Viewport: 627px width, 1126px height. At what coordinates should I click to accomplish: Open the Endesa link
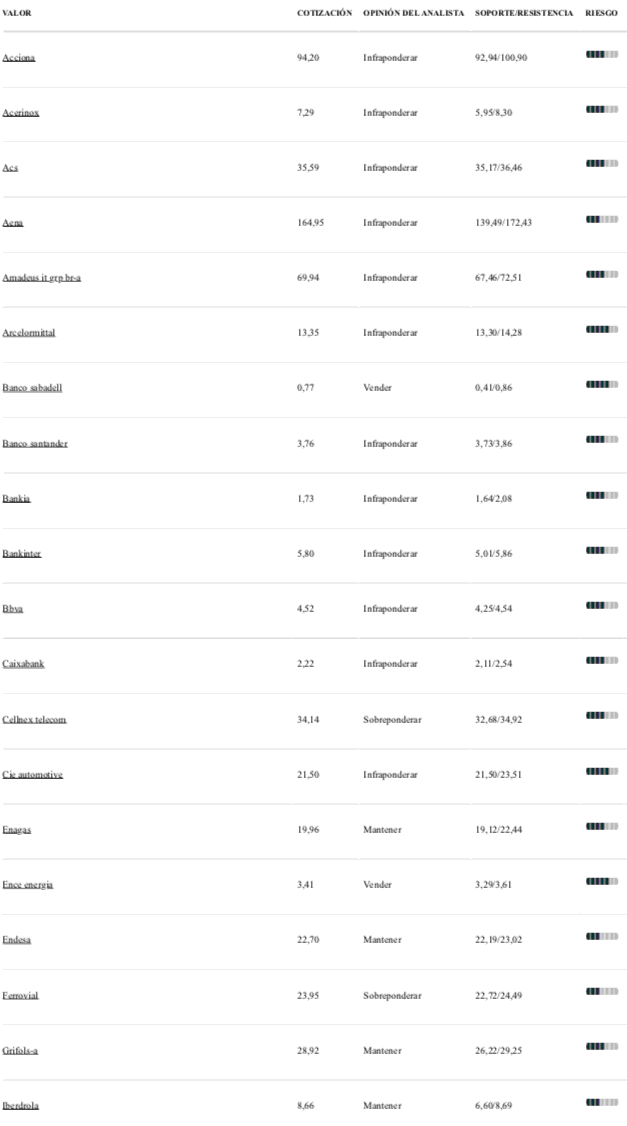tap(17, 940)
